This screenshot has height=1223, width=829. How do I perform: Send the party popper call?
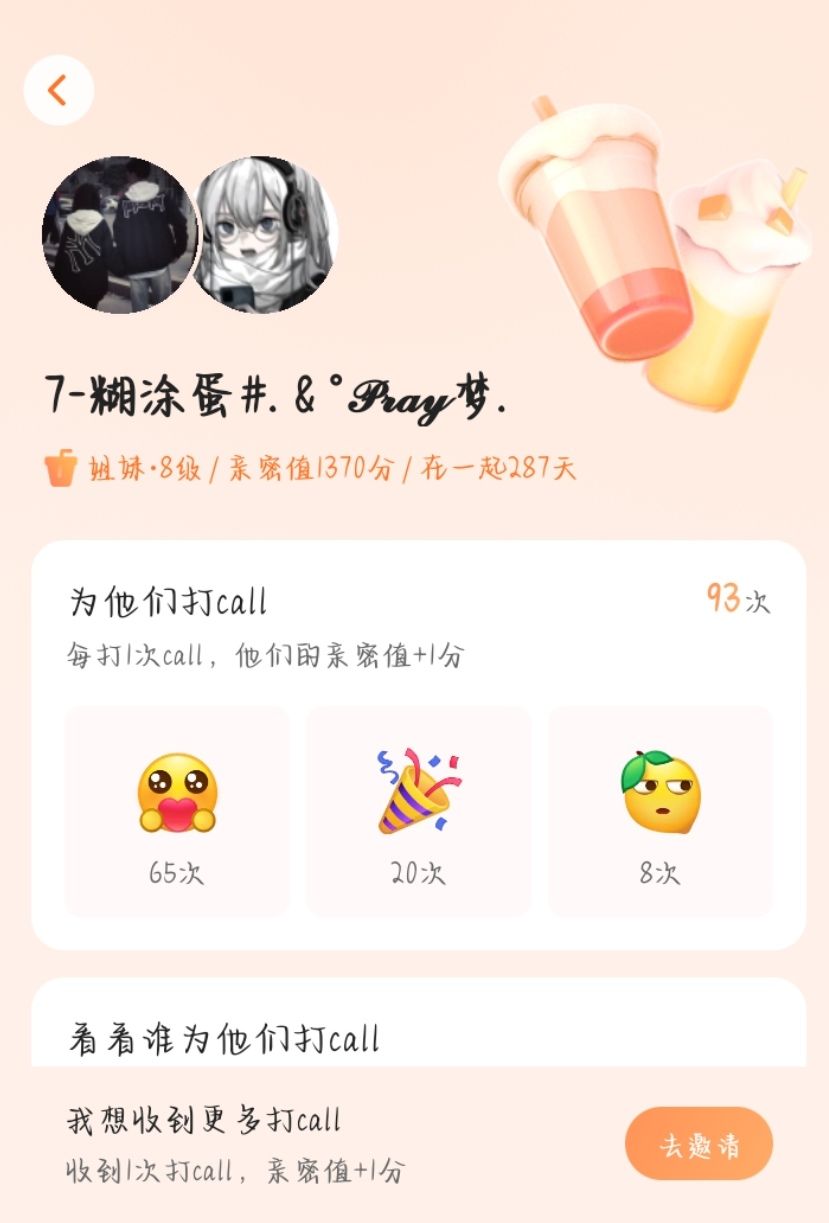tap(419, 812)
